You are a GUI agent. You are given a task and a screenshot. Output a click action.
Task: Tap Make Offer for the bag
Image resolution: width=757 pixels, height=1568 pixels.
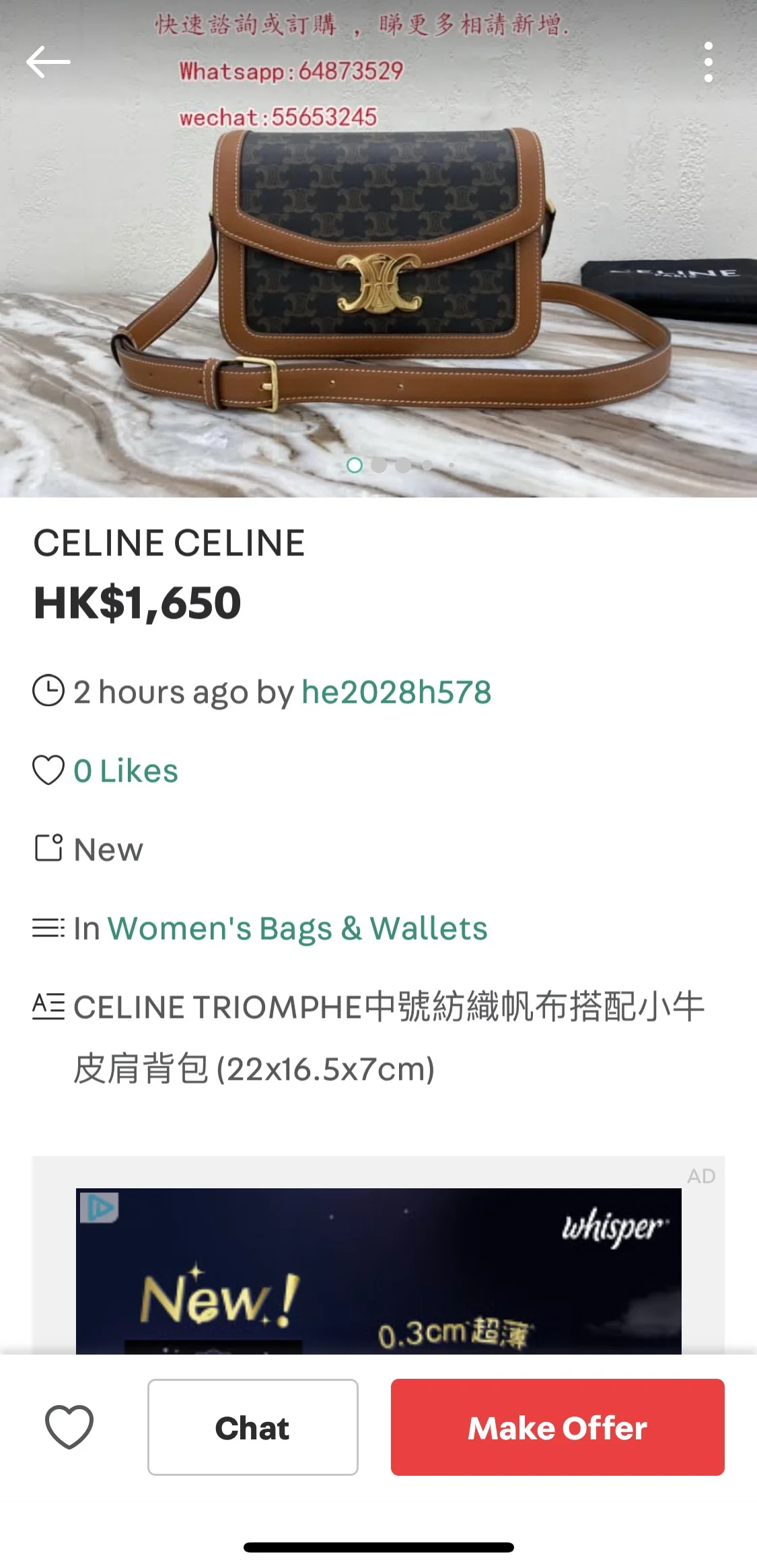point(557,1427)
